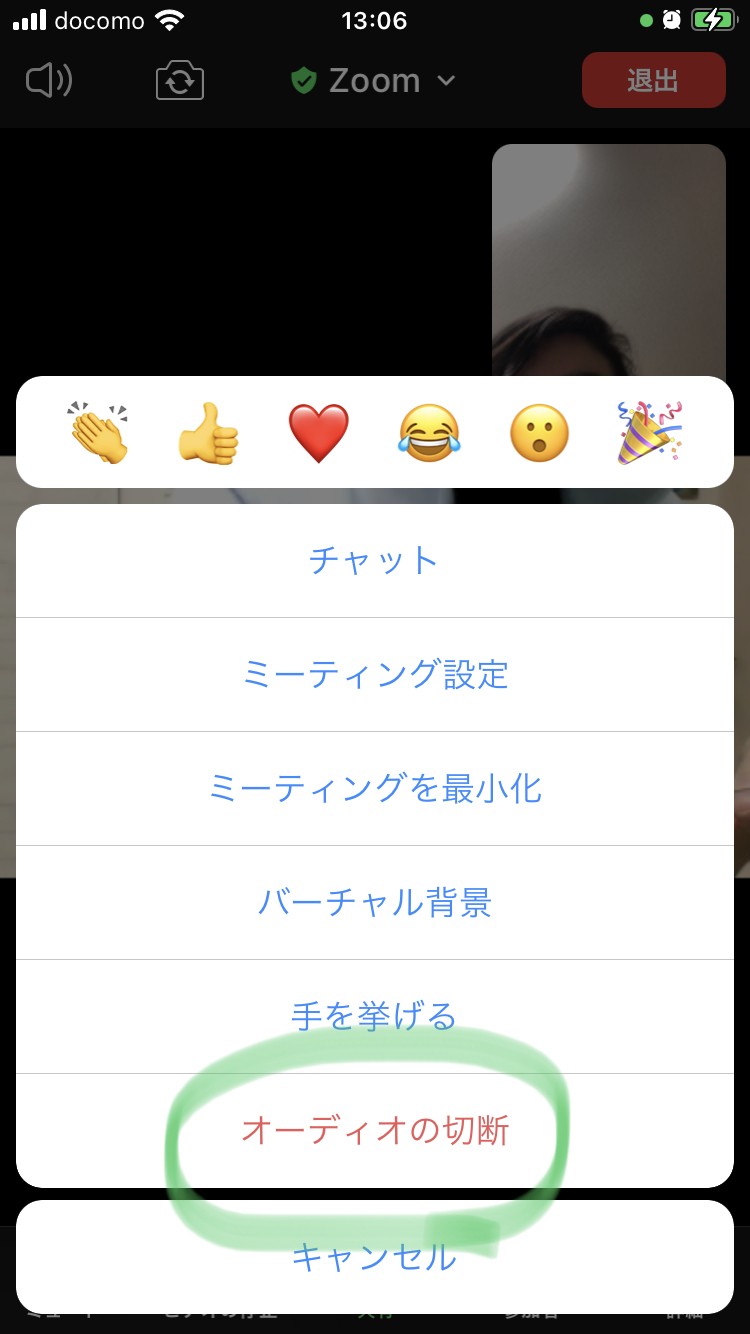Viewport: 750px width, 1334px height.
Task: Select 手を挙げる to raise hand
Action: pyautogui.click(x=375, y=1017)
